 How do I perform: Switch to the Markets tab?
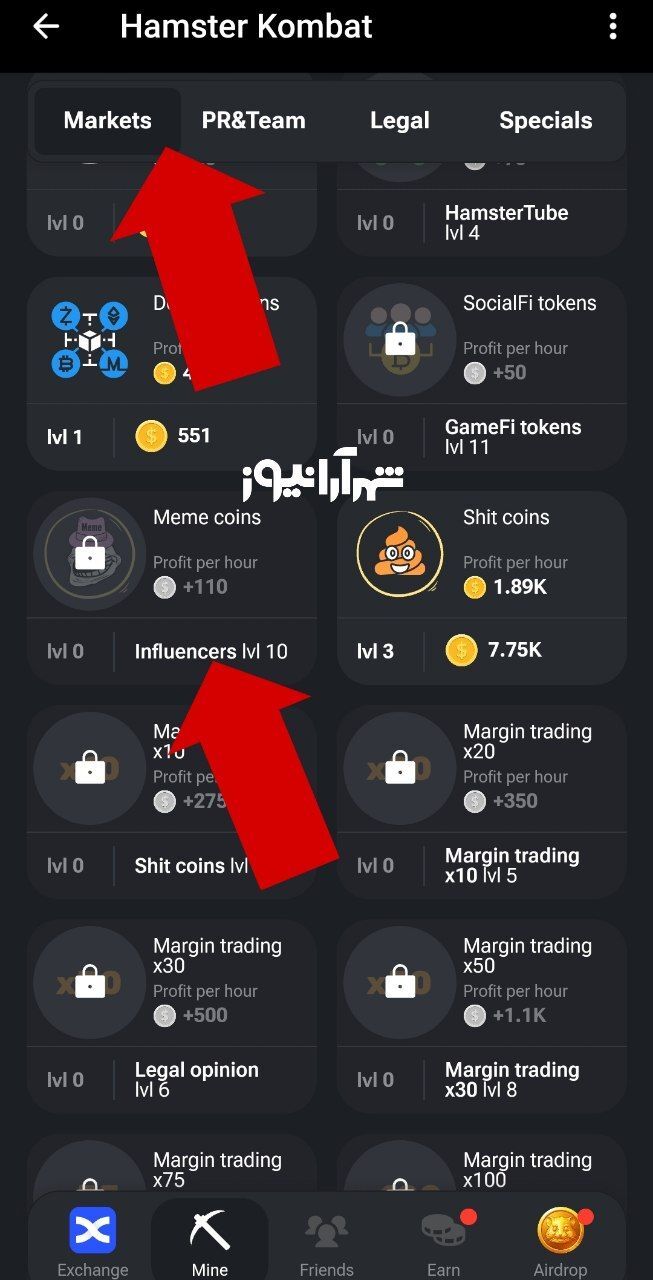pyautogui.click(x=108, y=121)
